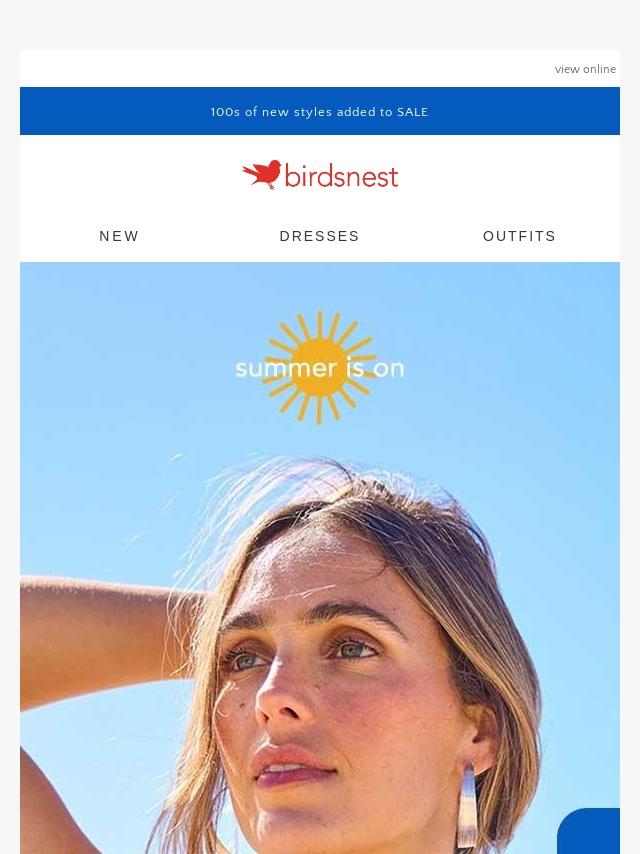Tap the 100s of new styles SALE banner

pos(319,112)
